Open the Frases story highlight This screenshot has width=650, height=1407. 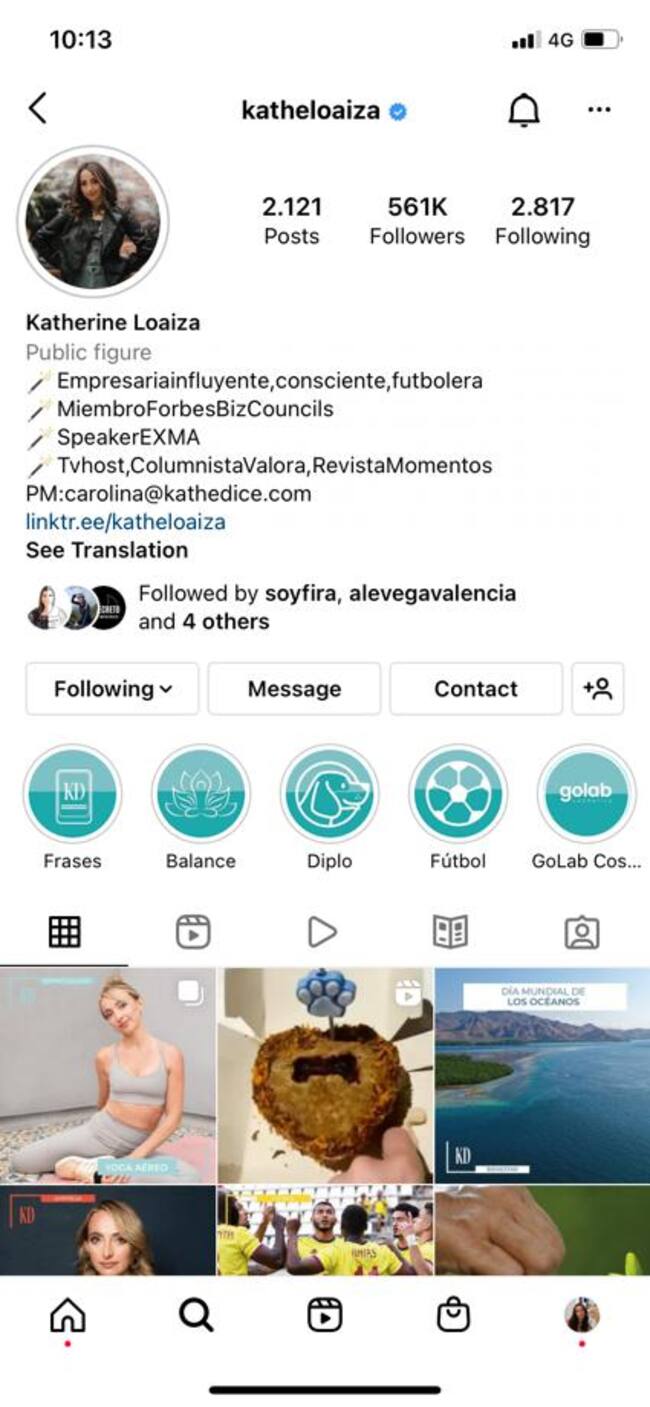pyautogui.click(x=72, y=796)
